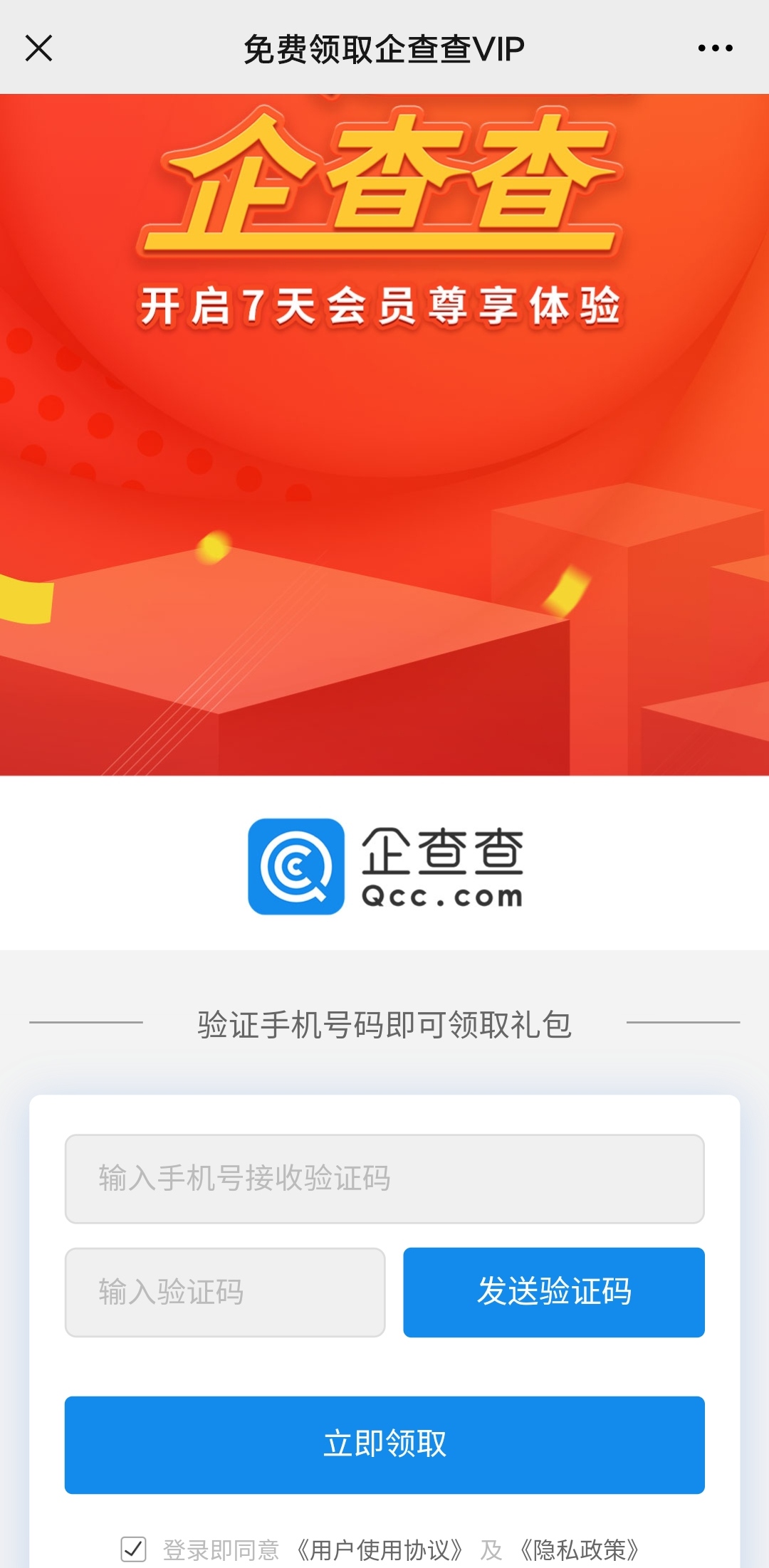769x1568 pixels.
Task: Tap the 输入验证码 code field
Action: tap(225, 1292)
